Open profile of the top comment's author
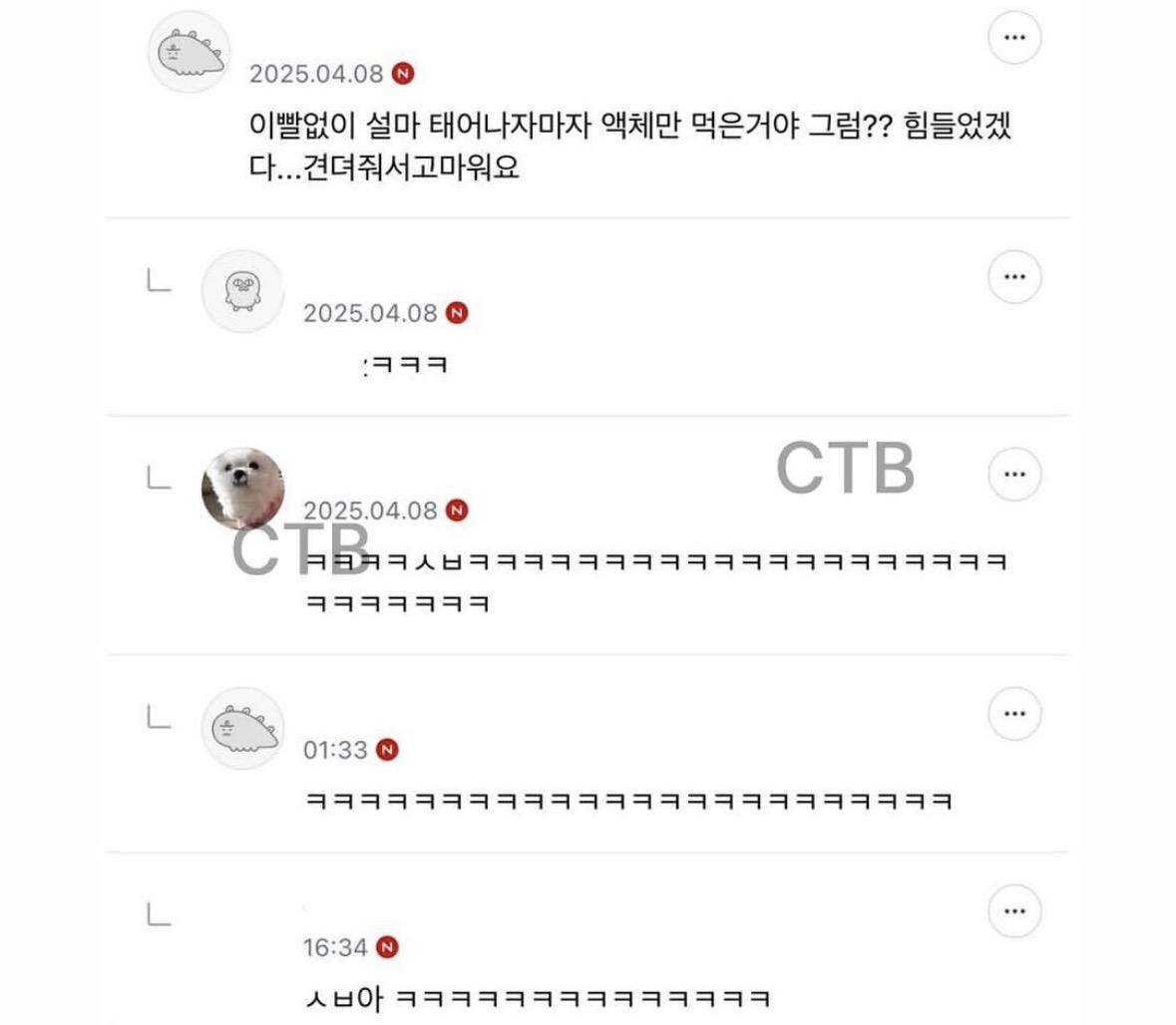Viewport: 1176px width, 1025px height. 189,52
